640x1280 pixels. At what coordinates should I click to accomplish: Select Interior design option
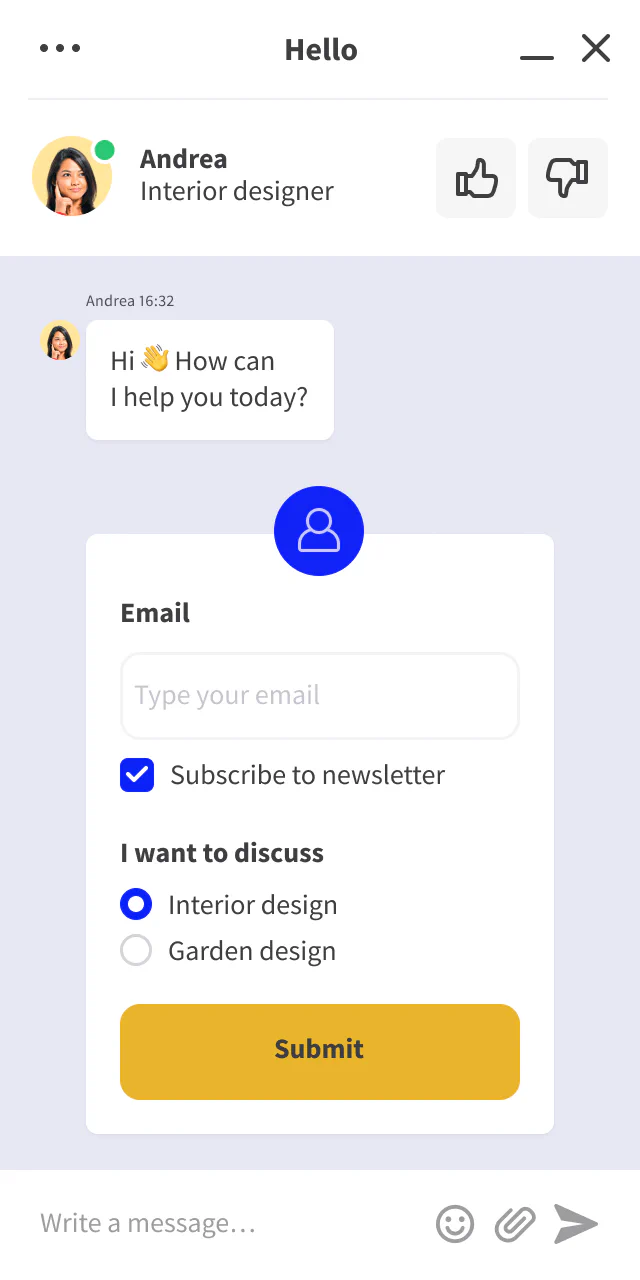coord(136,905)
